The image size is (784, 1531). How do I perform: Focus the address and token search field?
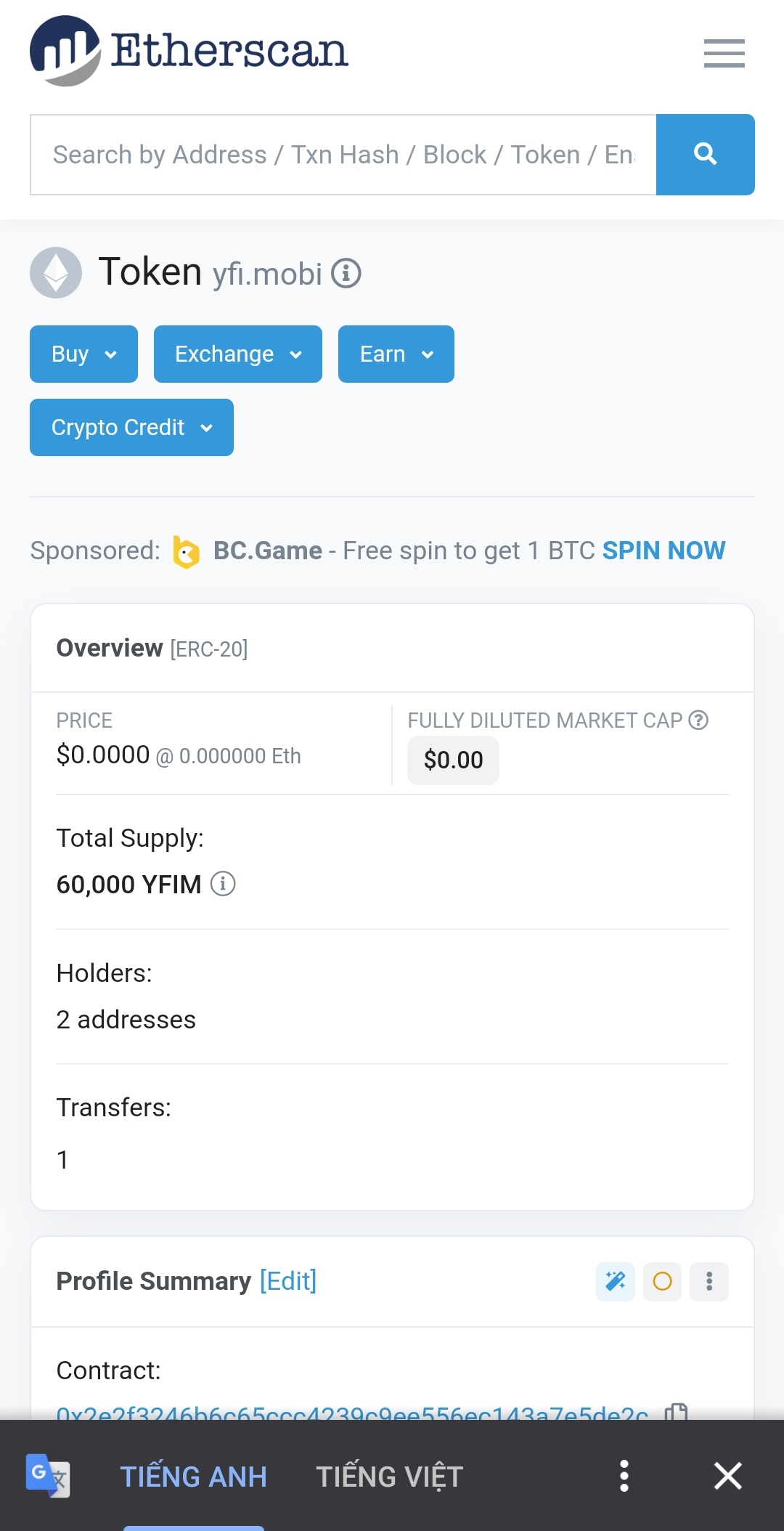(343, 155)
